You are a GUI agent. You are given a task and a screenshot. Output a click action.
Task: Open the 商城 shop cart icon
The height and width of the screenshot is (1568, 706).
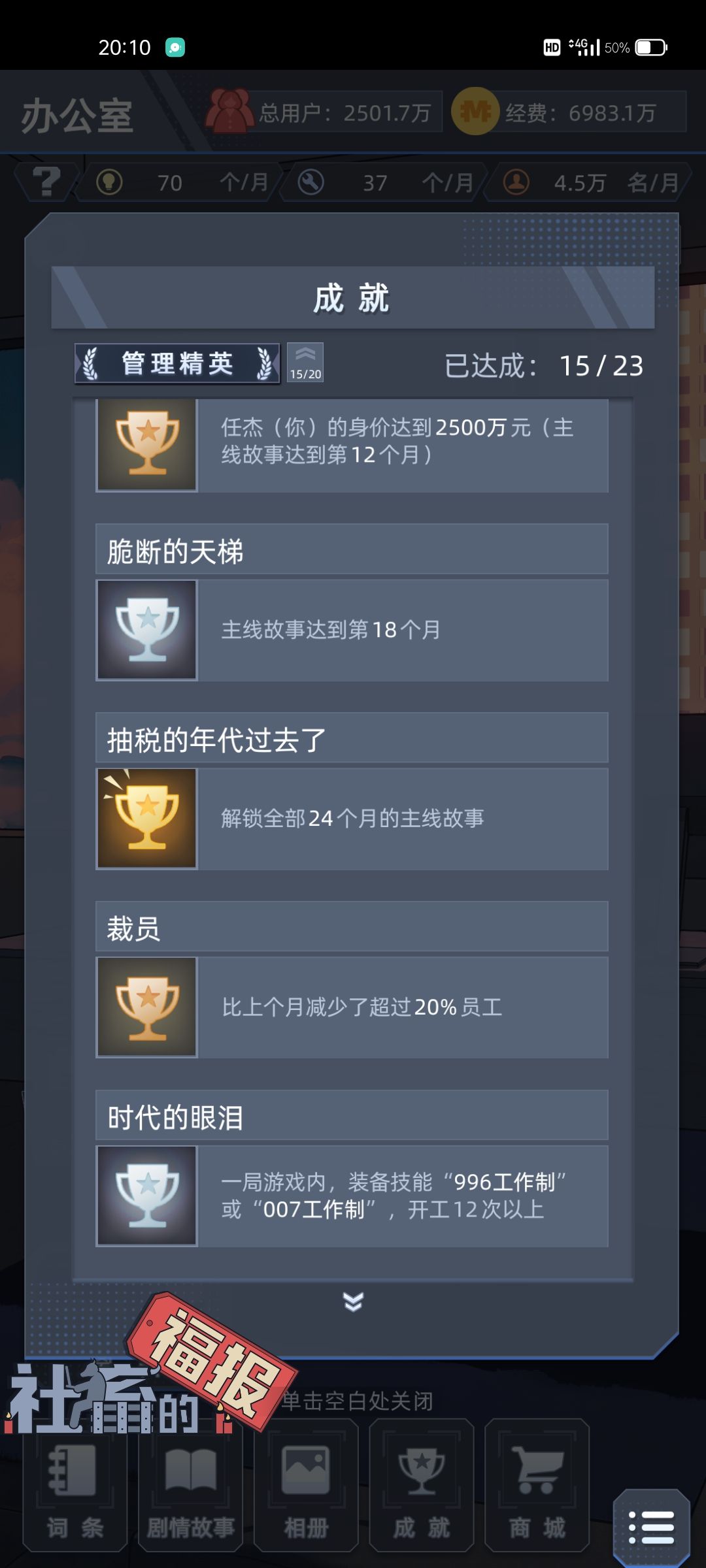537,1496
